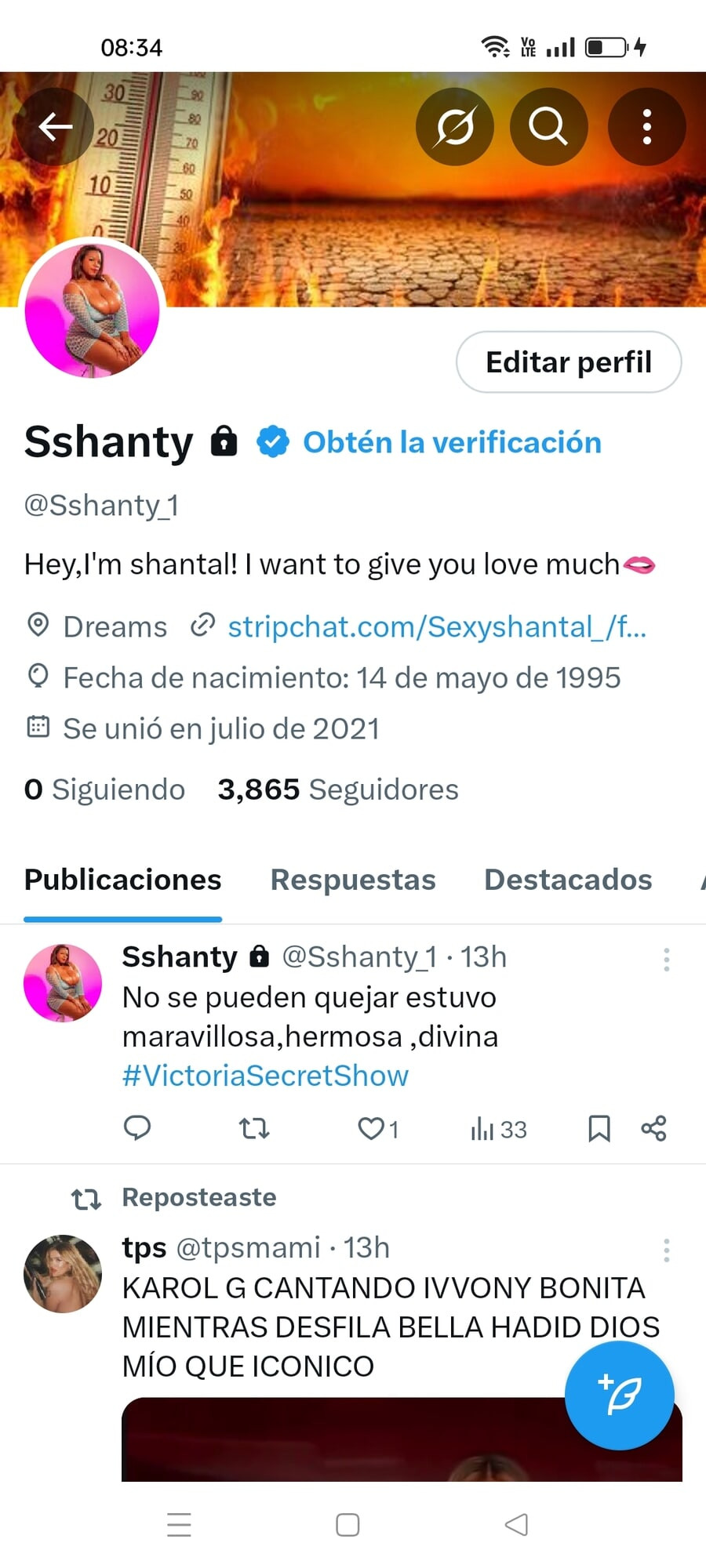Viewport: 706px width, 1568px height.
Task: Bookmark Sshanty's VictoriaSecretShow post
Action: (599, 1128)
